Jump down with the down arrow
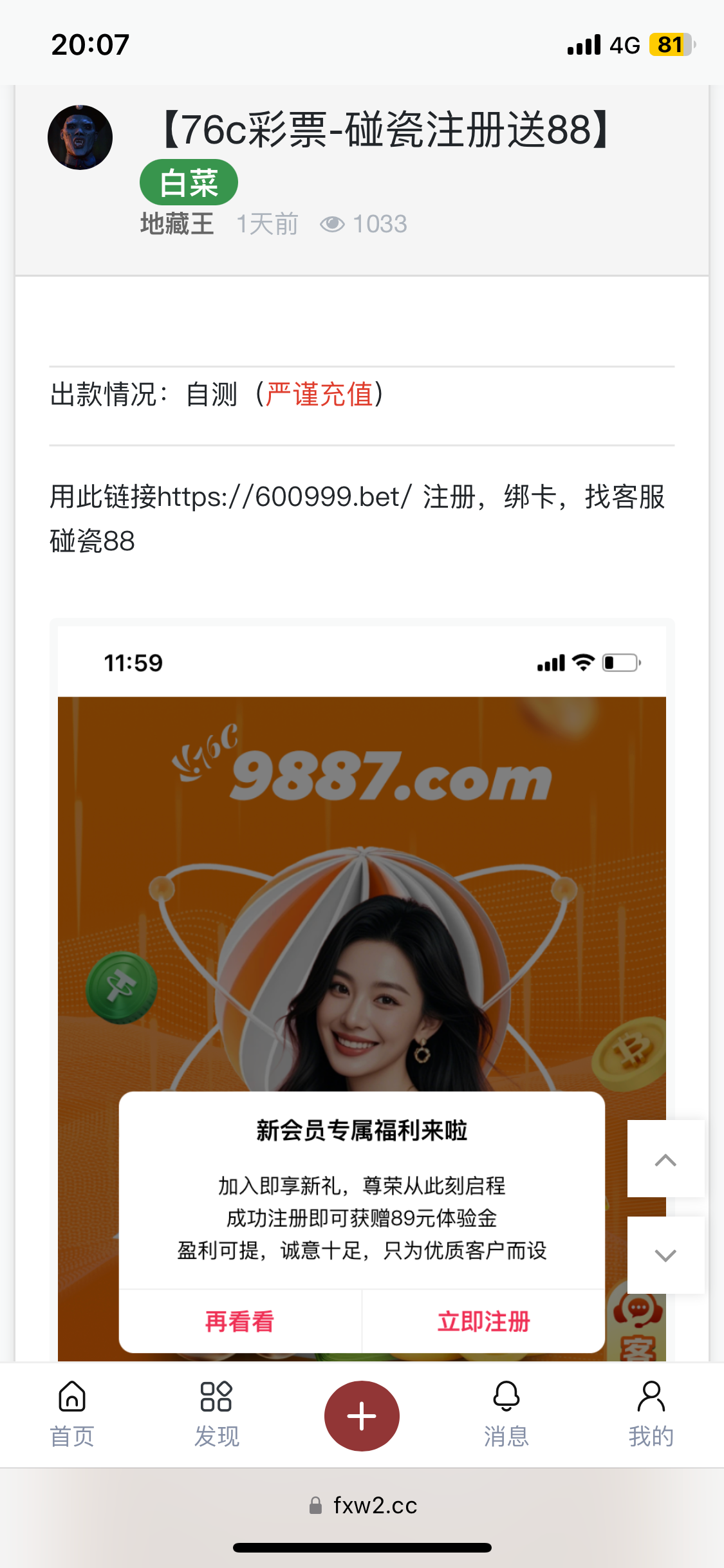Screen dimensions: 724x1568 665,1255
